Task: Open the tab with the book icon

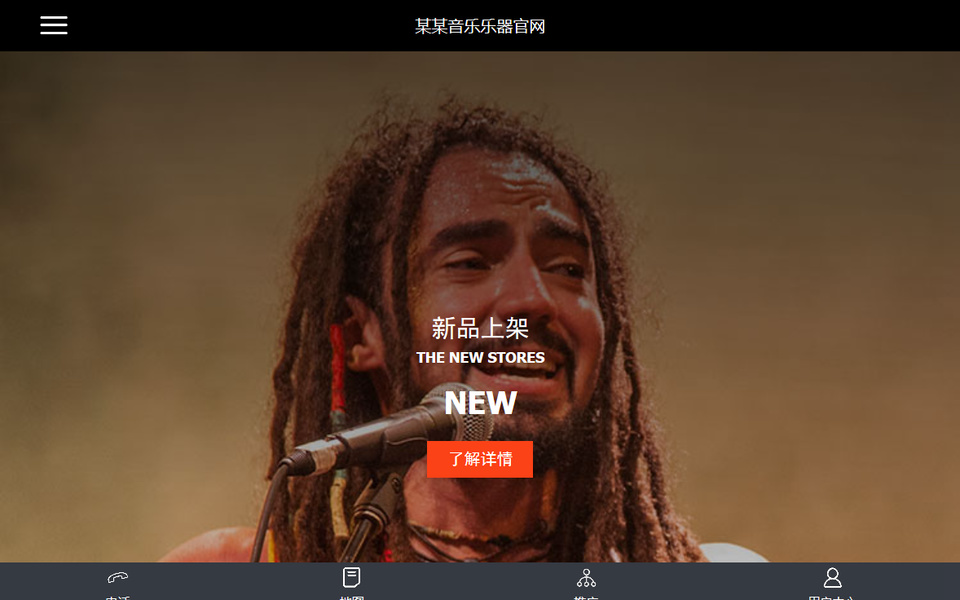Action: pyautogui.click(x=351, y=581)
